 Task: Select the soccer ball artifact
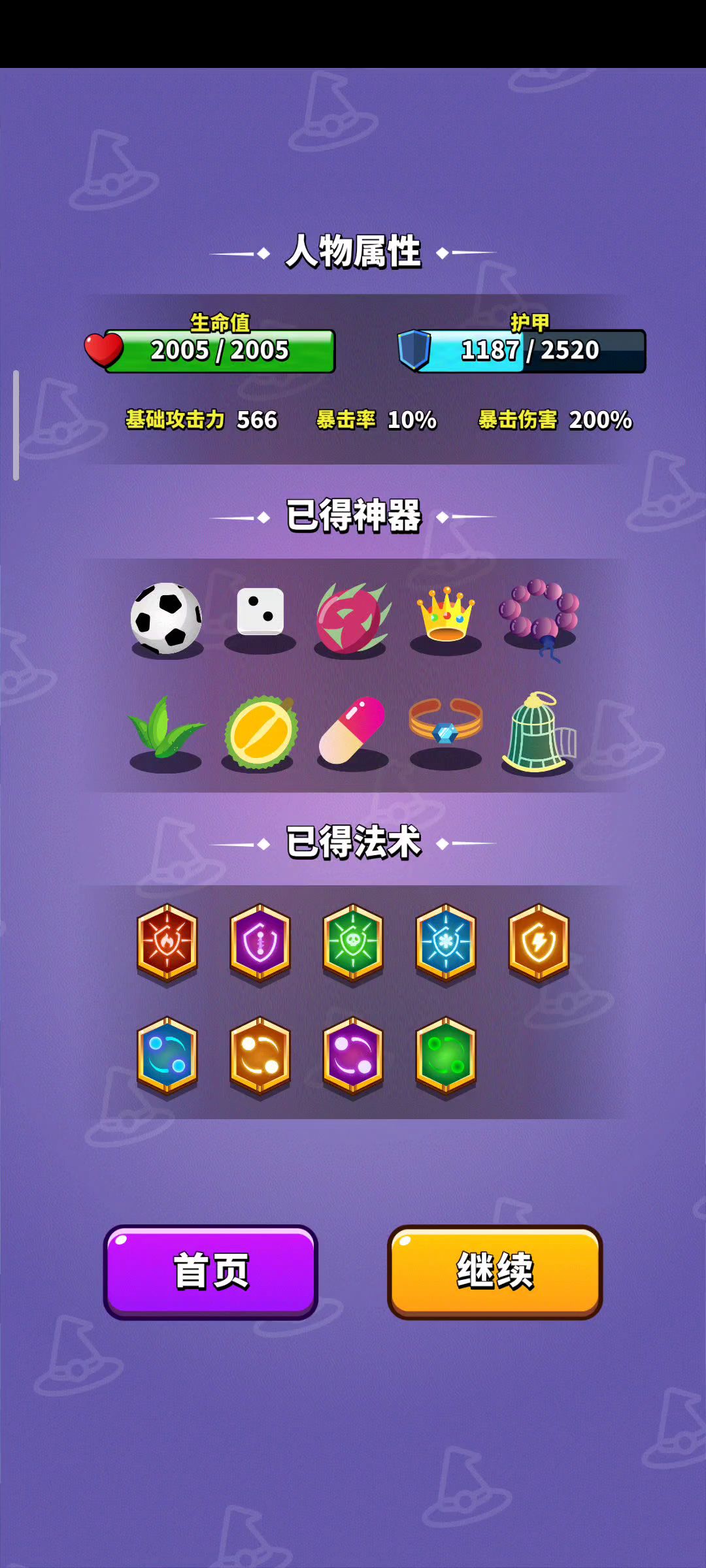pyautogui.click(x=167, y=618)
